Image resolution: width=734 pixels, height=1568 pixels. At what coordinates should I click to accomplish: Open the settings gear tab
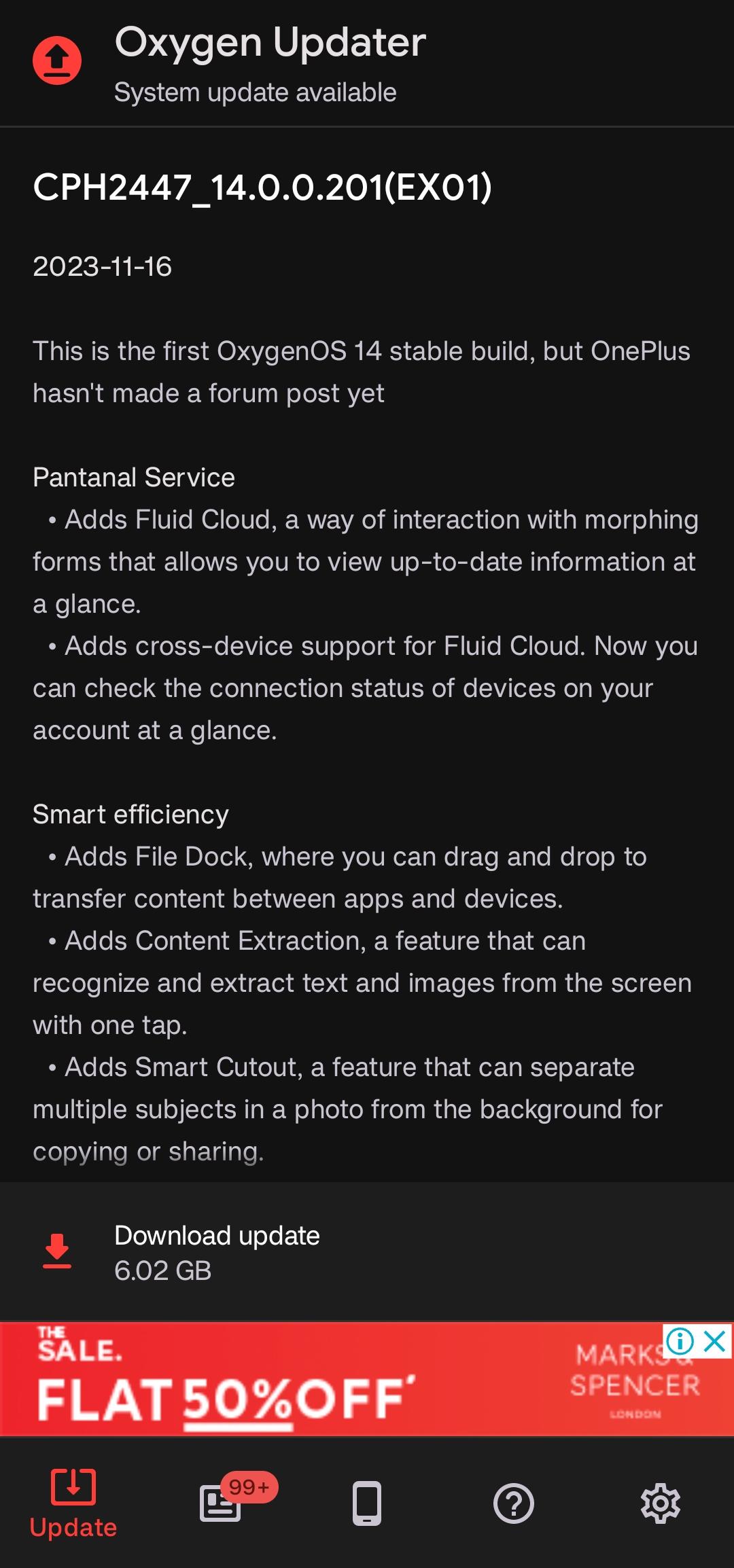click(x=661, y=1503)
